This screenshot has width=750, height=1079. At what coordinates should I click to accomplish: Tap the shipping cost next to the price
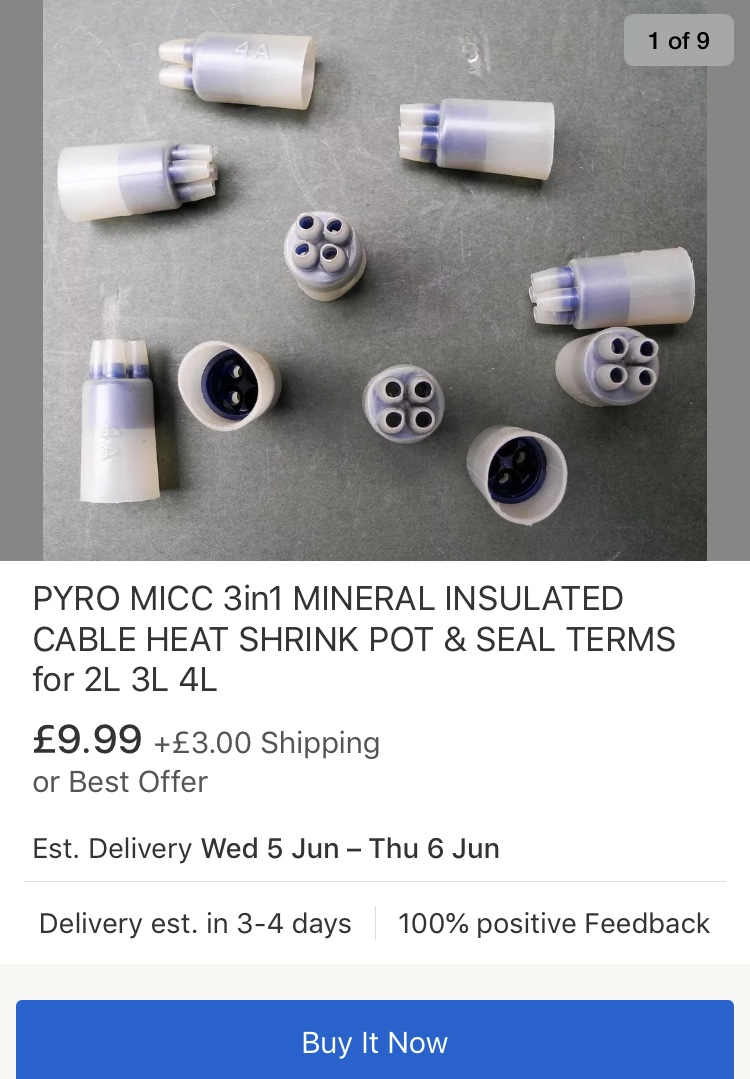[x=266, y=743]
